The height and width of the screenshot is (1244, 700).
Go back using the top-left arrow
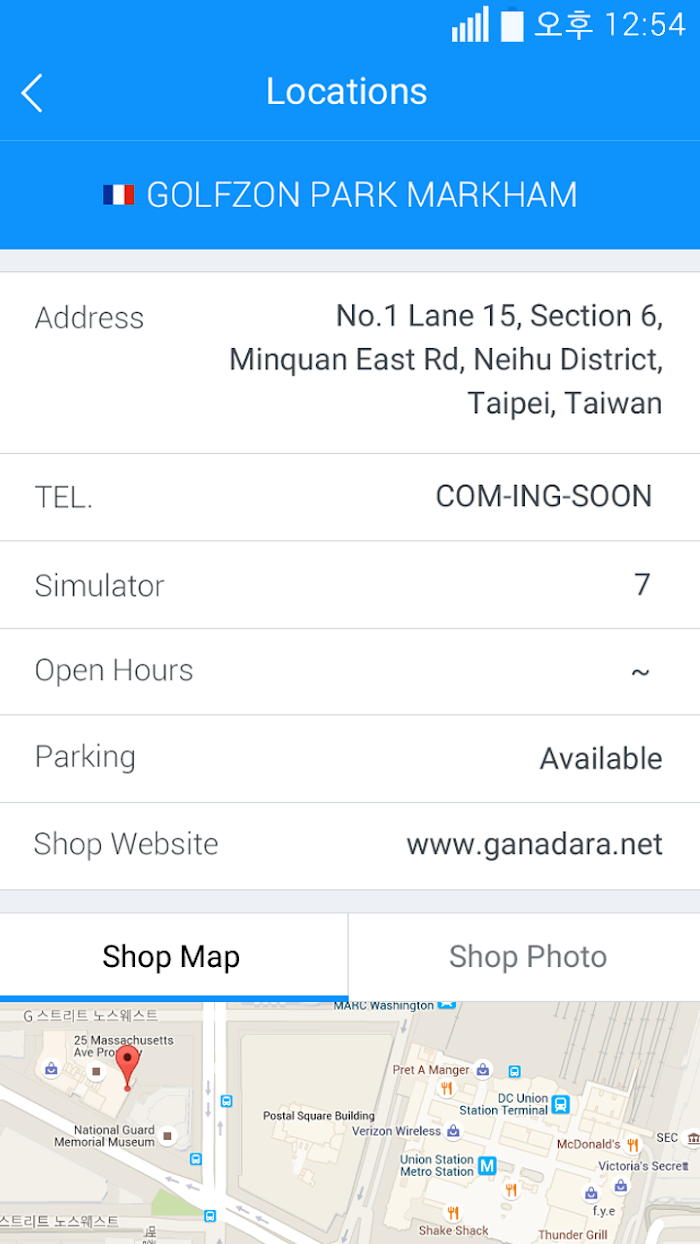pos(32,92)
